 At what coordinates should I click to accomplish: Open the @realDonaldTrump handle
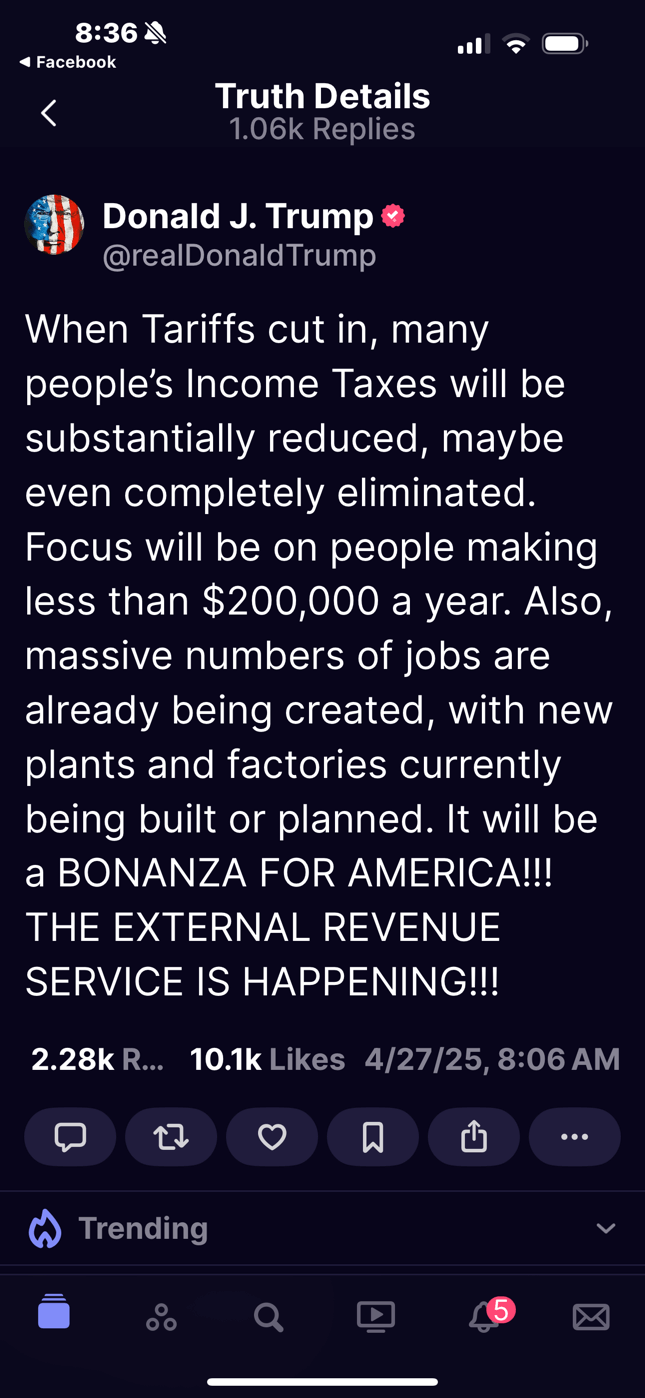click(x=239, y=255)
